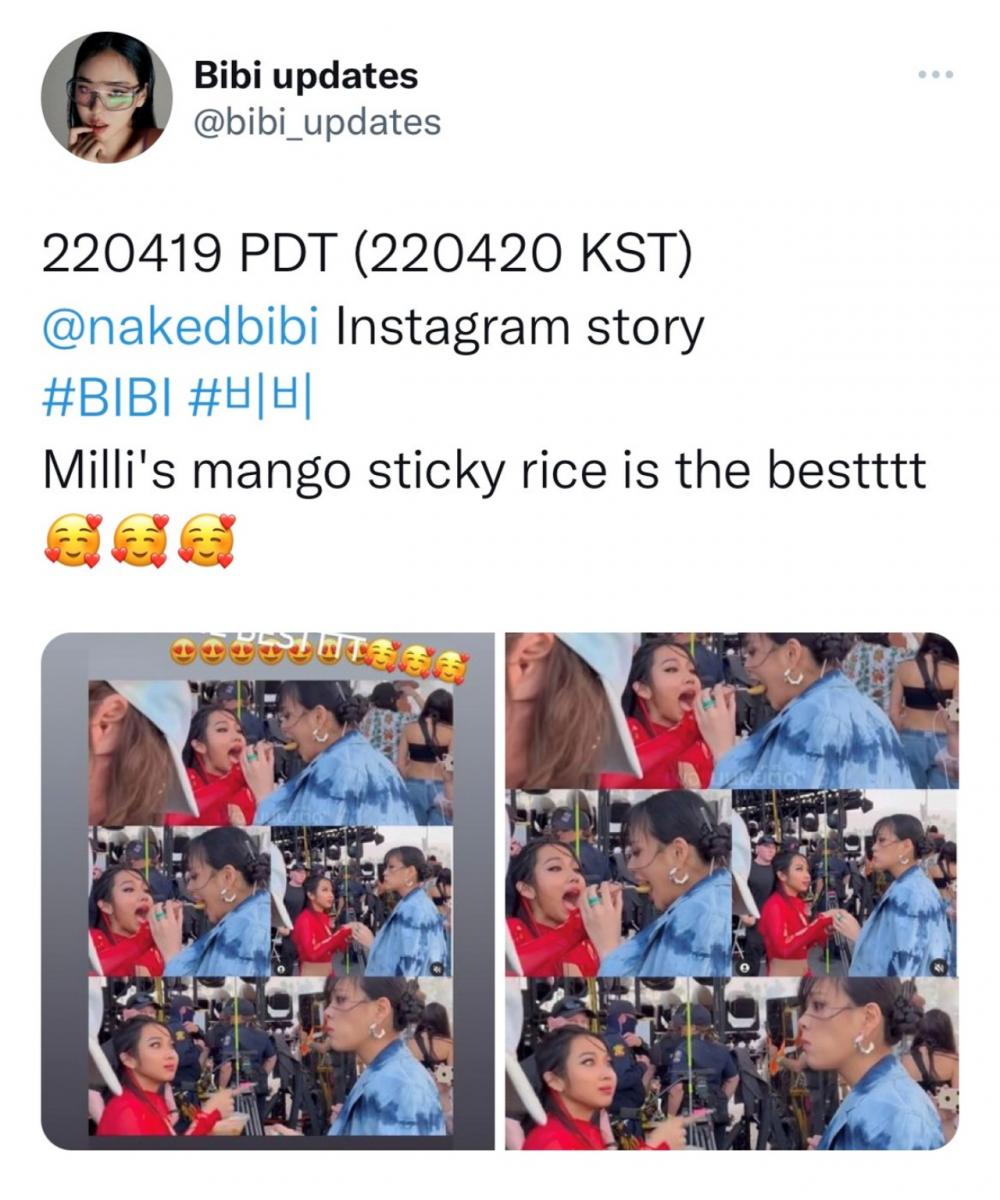View the right photo collage

click(x=732, y=891)
